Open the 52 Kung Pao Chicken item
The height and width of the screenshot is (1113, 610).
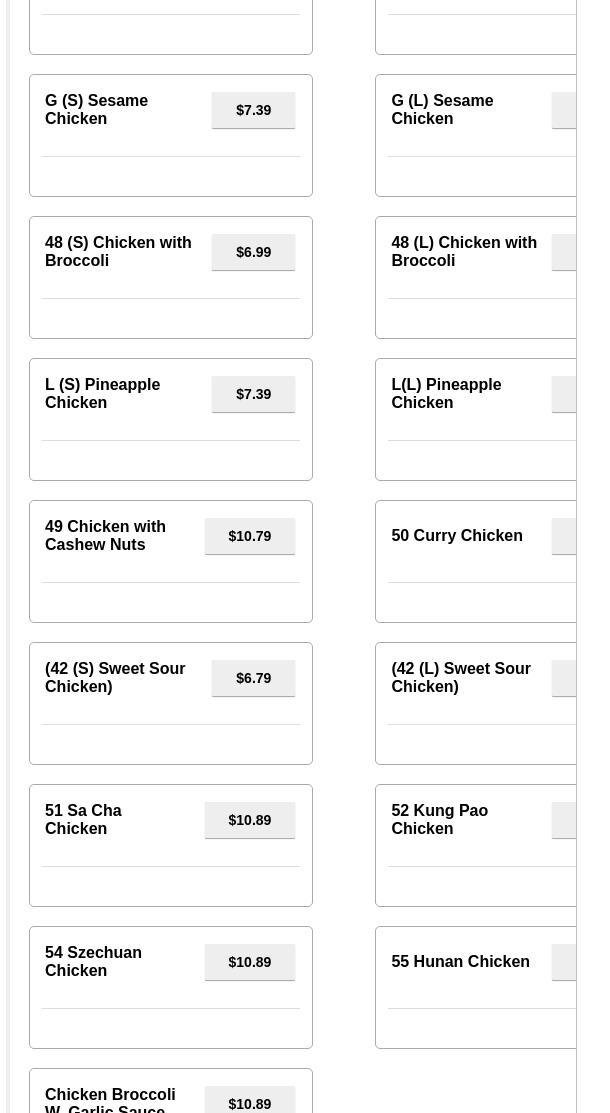coord(476,845)
